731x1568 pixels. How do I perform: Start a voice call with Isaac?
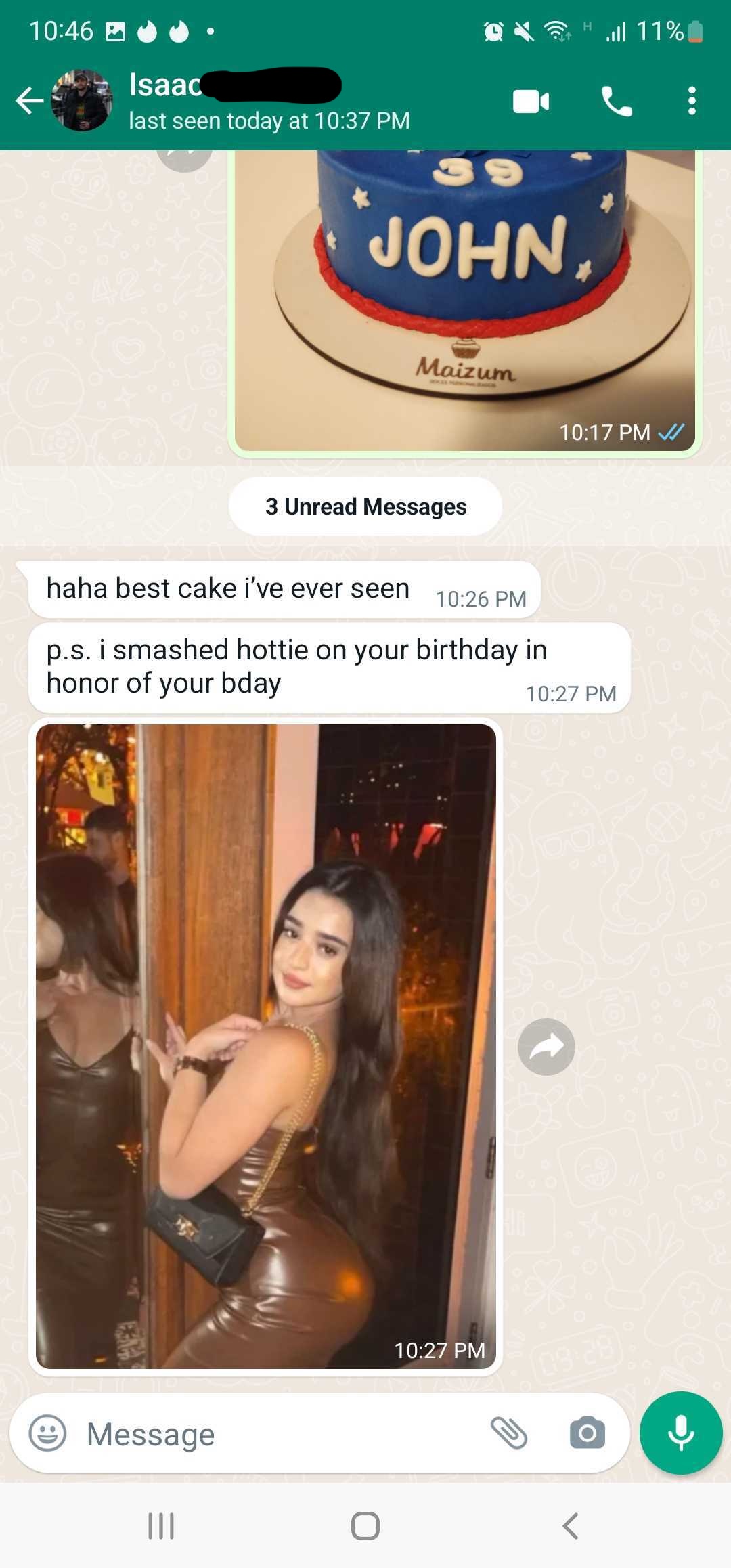click(616, 102)
